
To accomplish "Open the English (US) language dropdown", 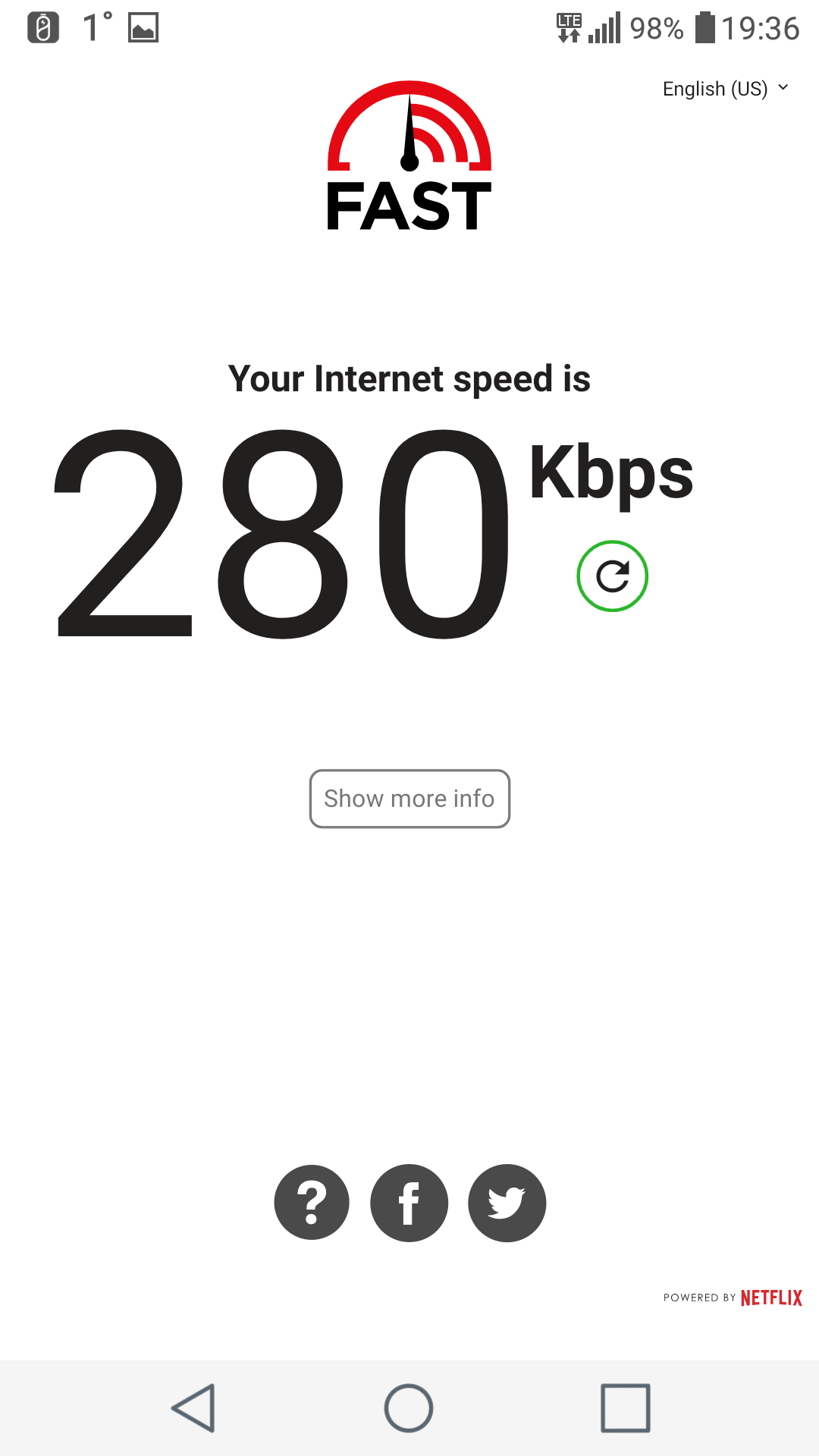I will [725, 89].
